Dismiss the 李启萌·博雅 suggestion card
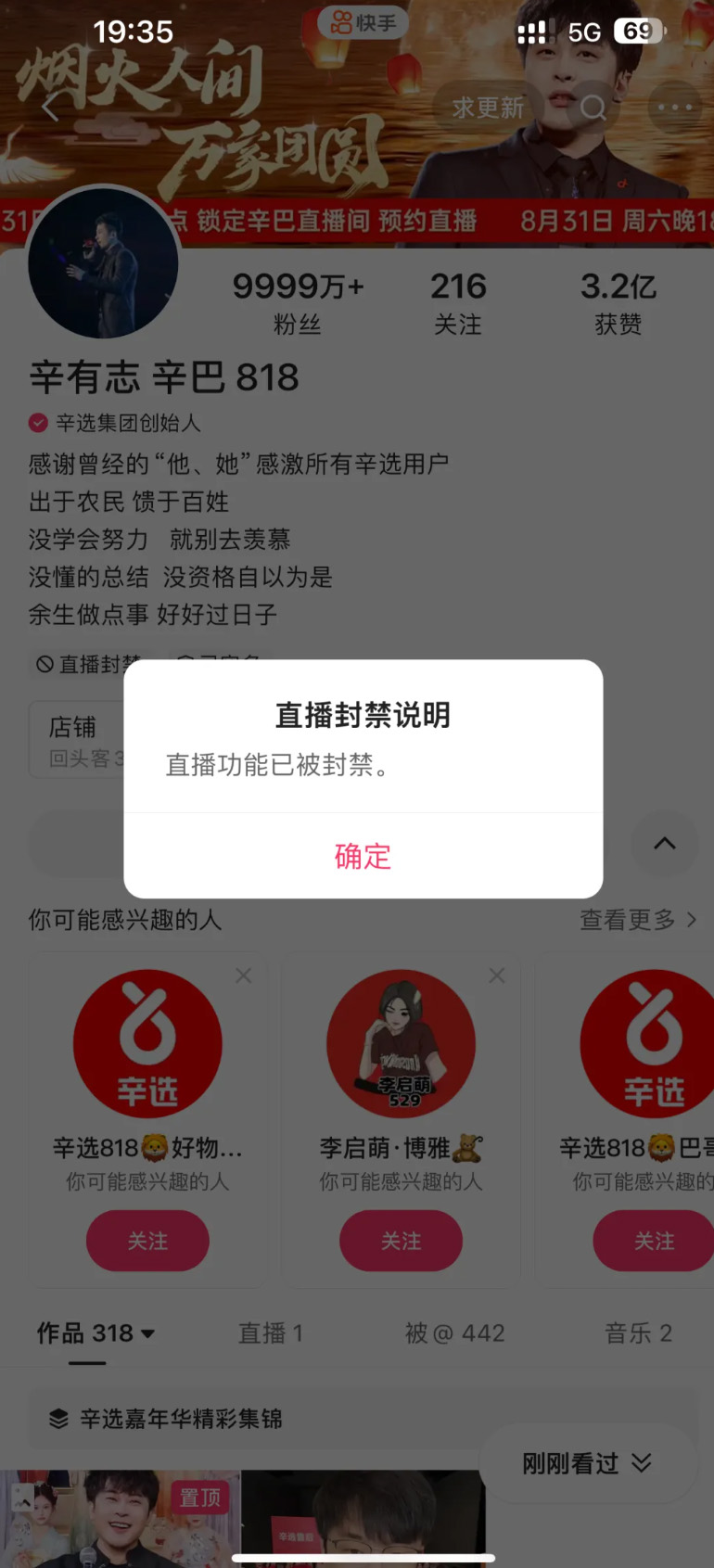 (x=497, y=975)
